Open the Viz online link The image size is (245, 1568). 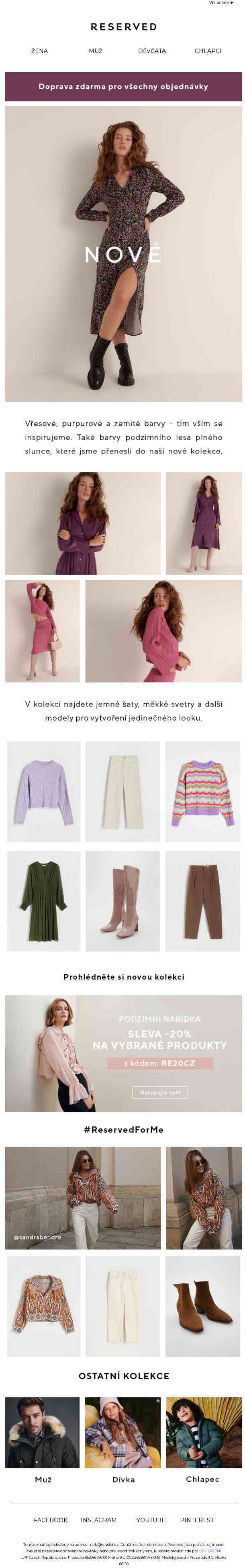[x=220, y=3]
